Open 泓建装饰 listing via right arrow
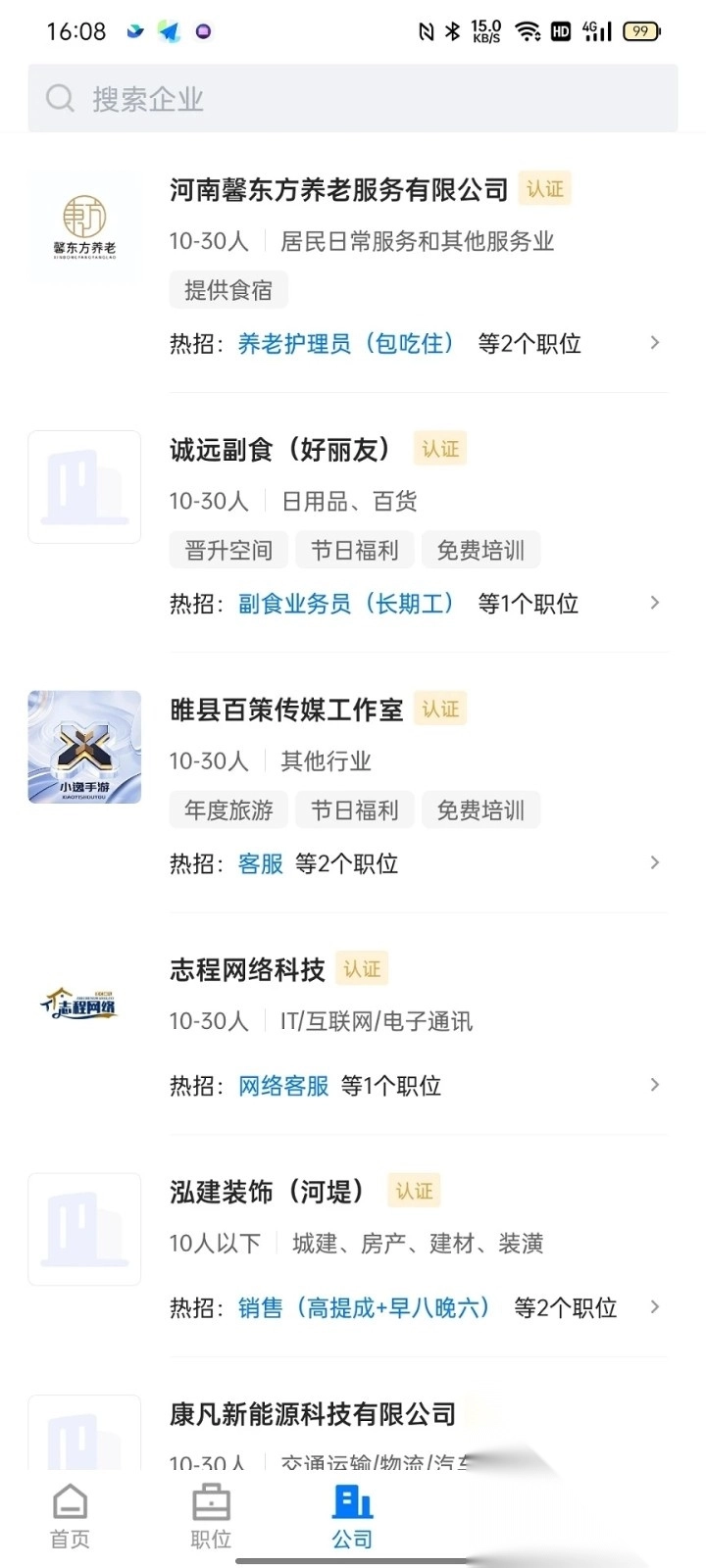 654,1307
